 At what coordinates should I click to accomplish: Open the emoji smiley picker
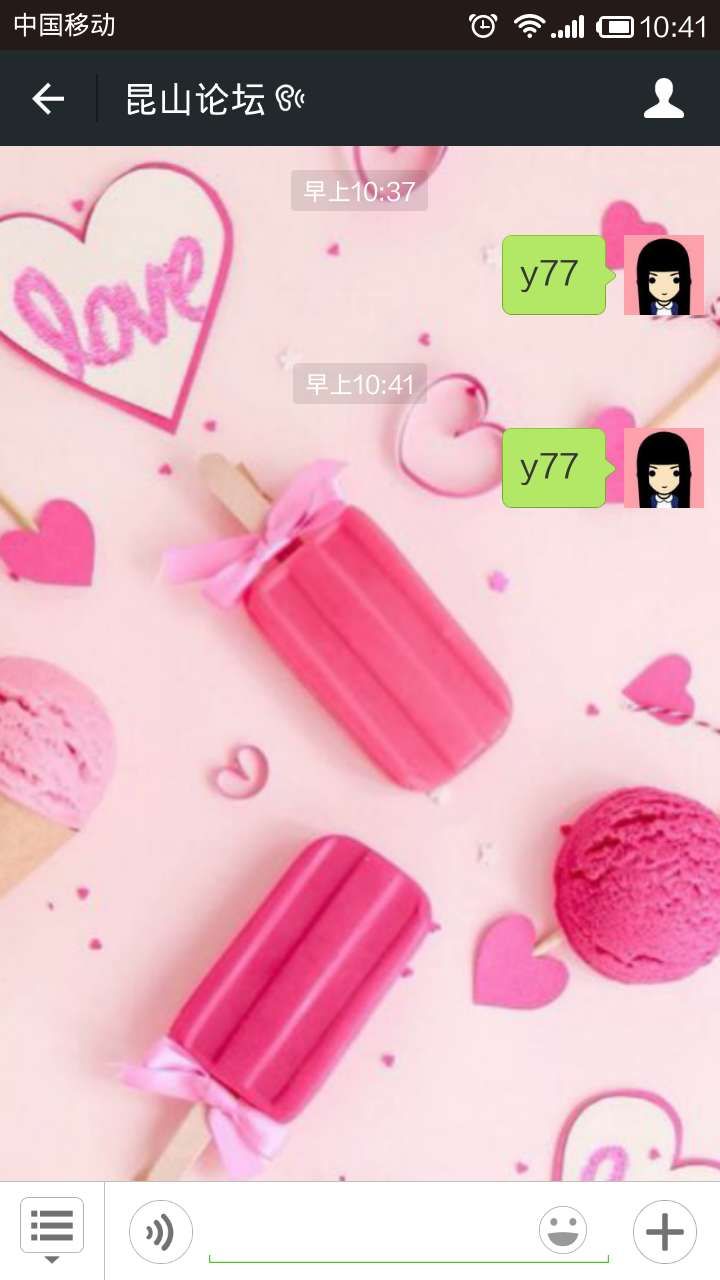click(563, 1230)
